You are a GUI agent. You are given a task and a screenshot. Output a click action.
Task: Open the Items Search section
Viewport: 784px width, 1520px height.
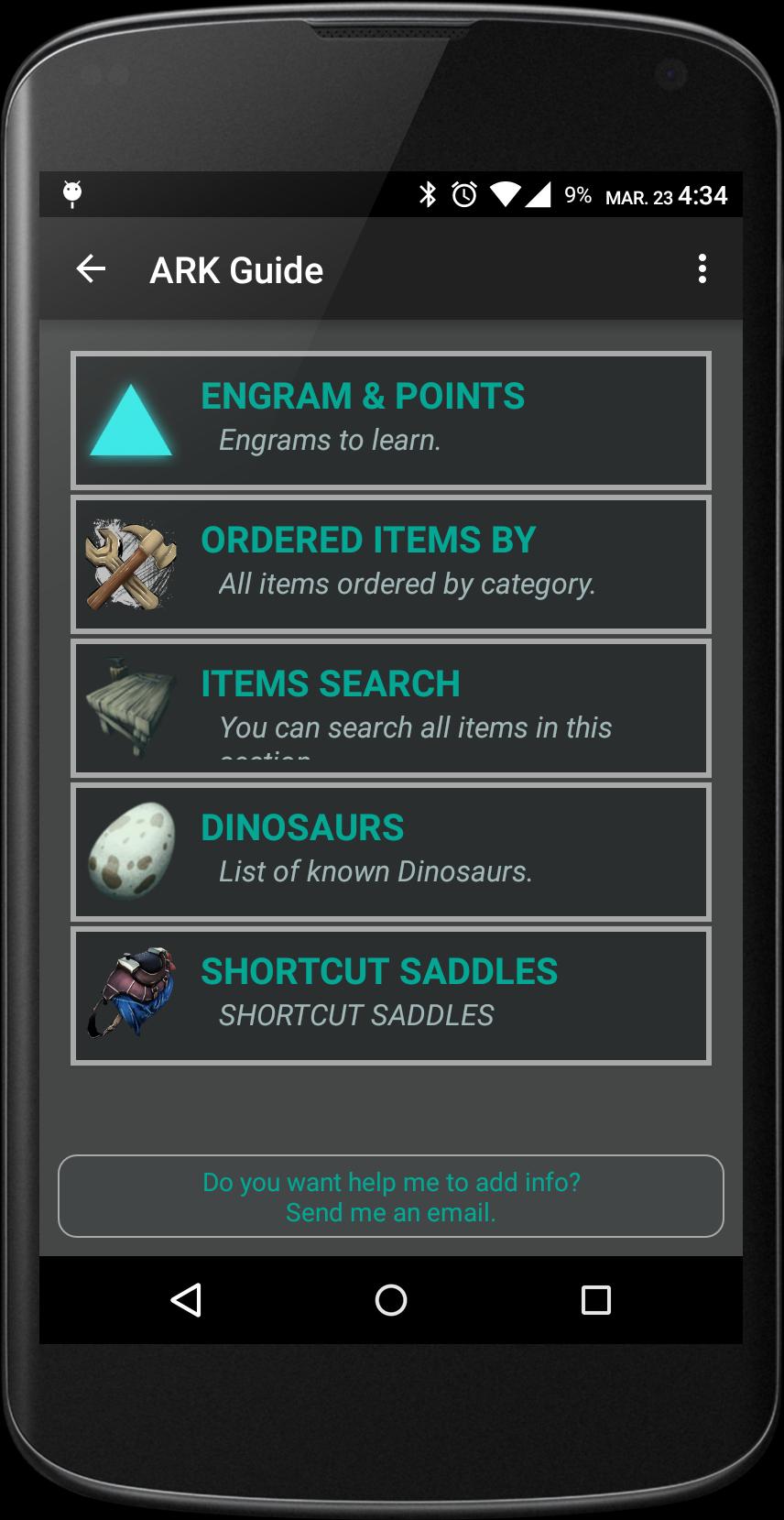391,708
